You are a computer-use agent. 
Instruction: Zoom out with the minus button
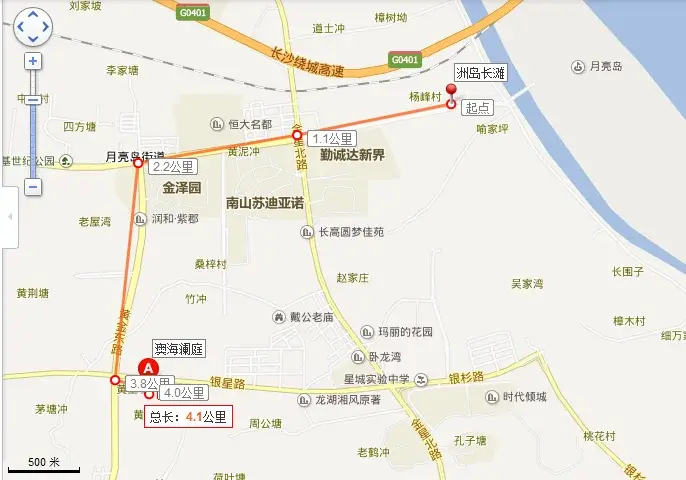coord(32,186)
